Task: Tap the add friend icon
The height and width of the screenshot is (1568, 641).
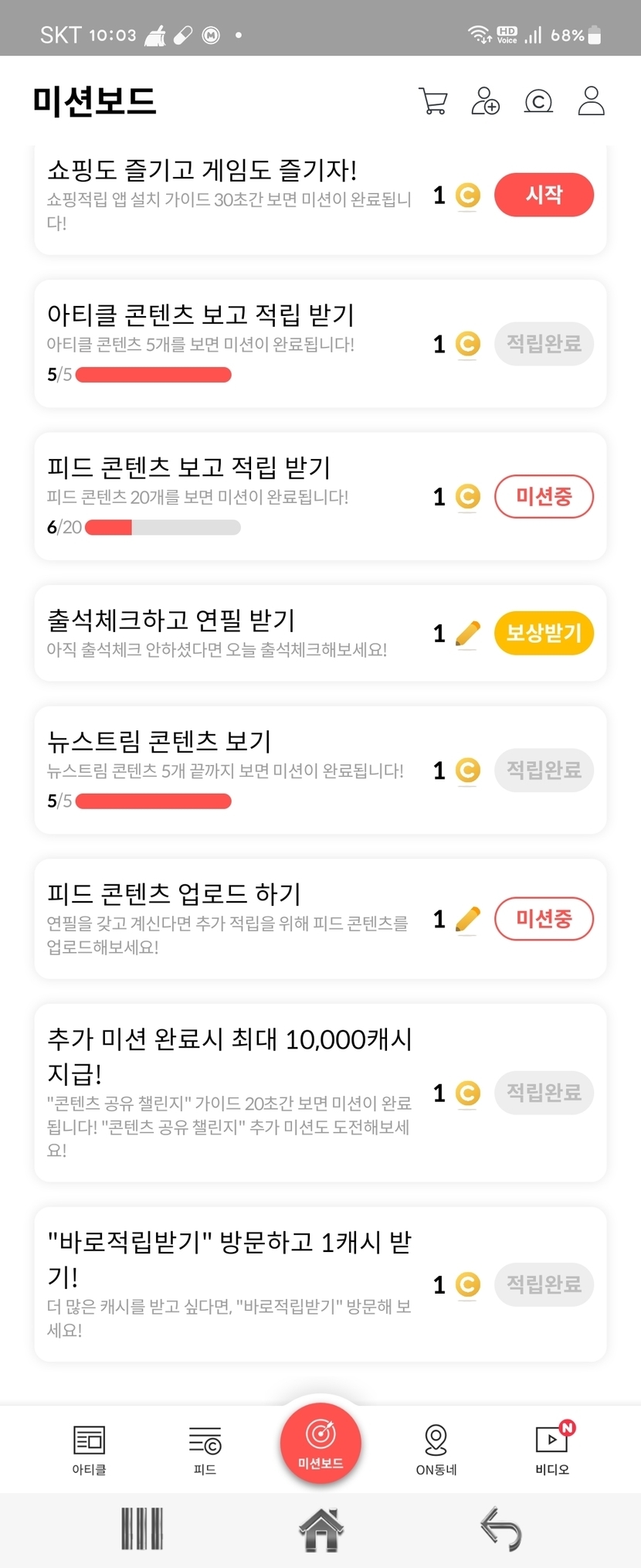Action: (485, 101)
